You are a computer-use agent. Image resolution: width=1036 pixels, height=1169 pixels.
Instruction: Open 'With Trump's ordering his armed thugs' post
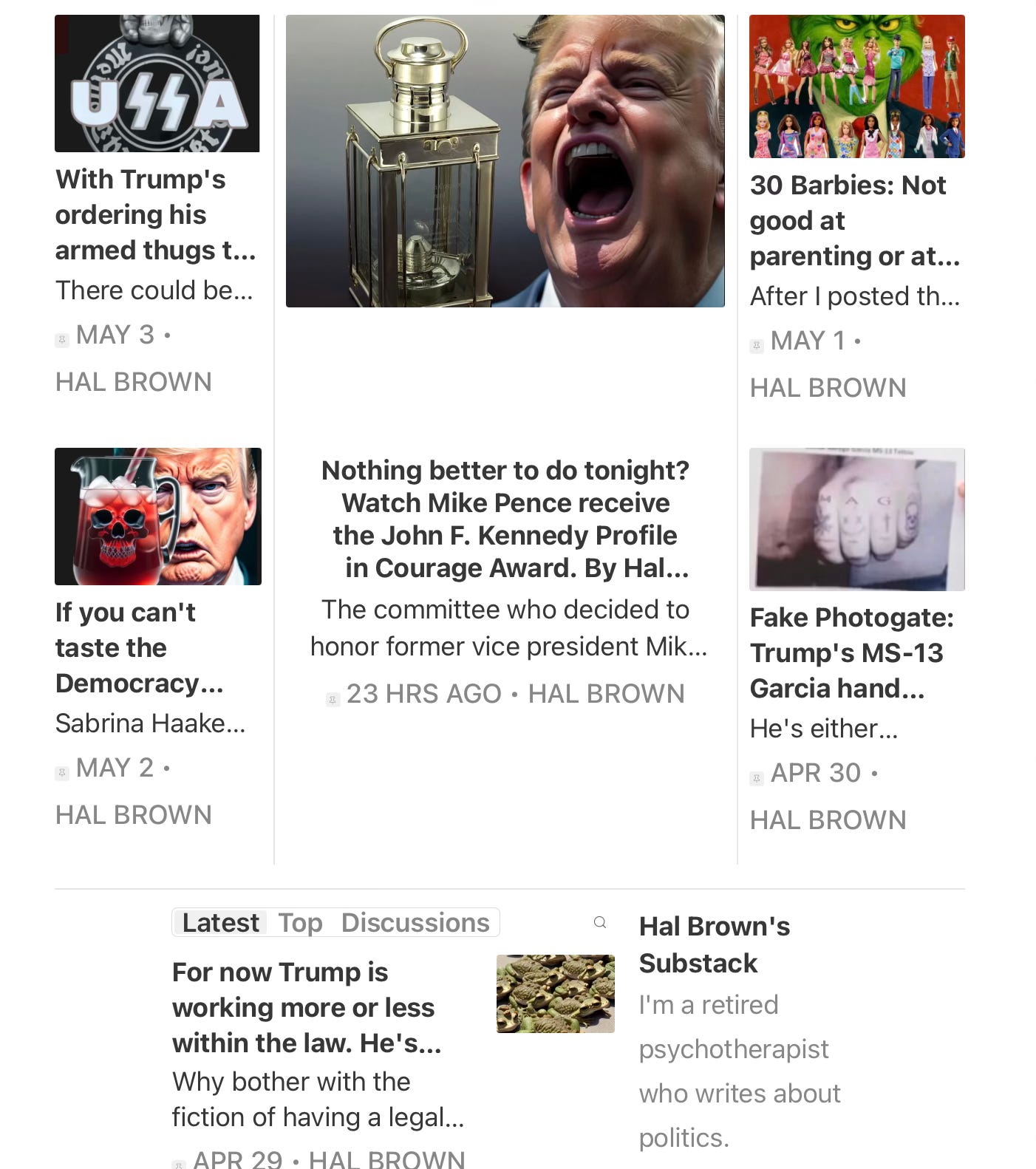[x=155, y=214]
